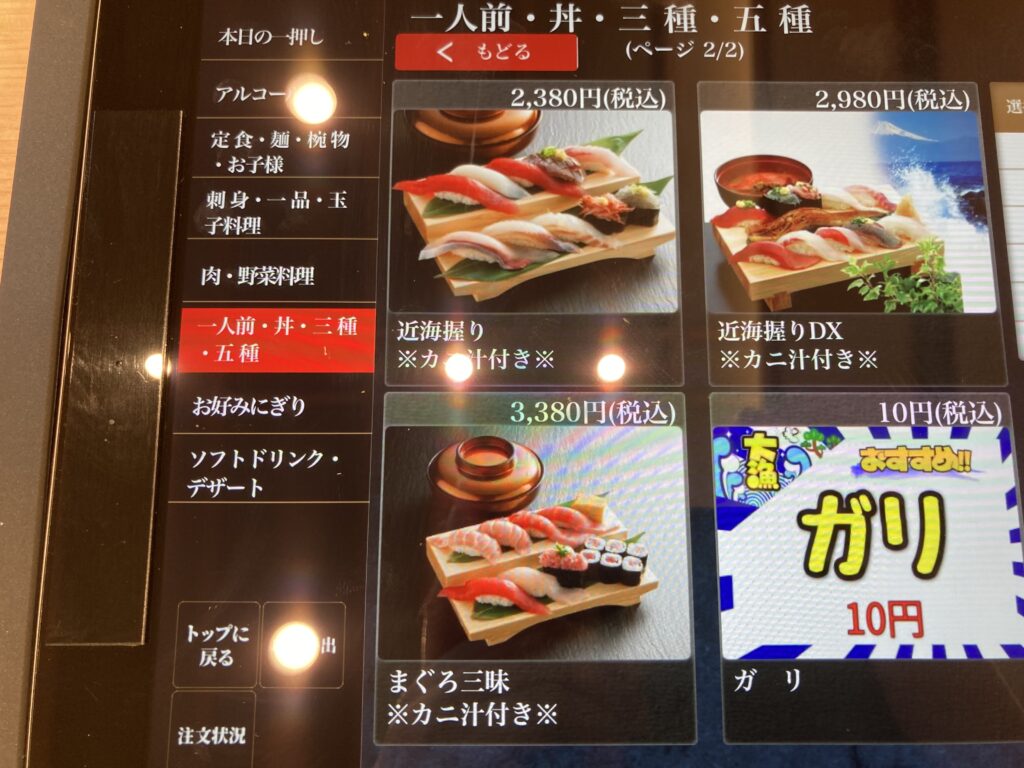Tap the もどる back button

point(486,52)
